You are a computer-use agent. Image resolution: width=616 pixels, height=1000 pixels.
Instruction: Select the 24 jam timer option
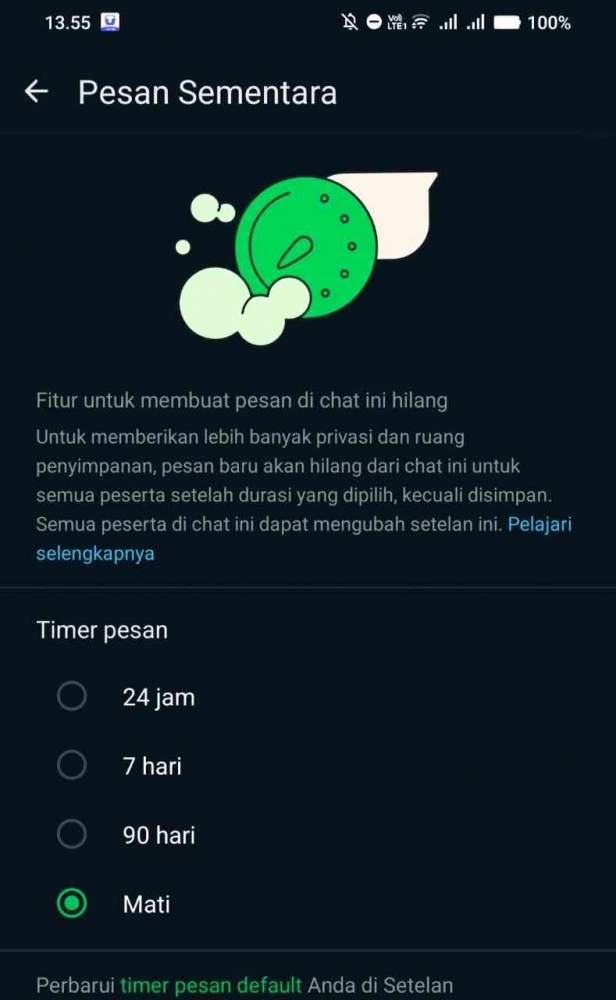(x=72, y=696)
